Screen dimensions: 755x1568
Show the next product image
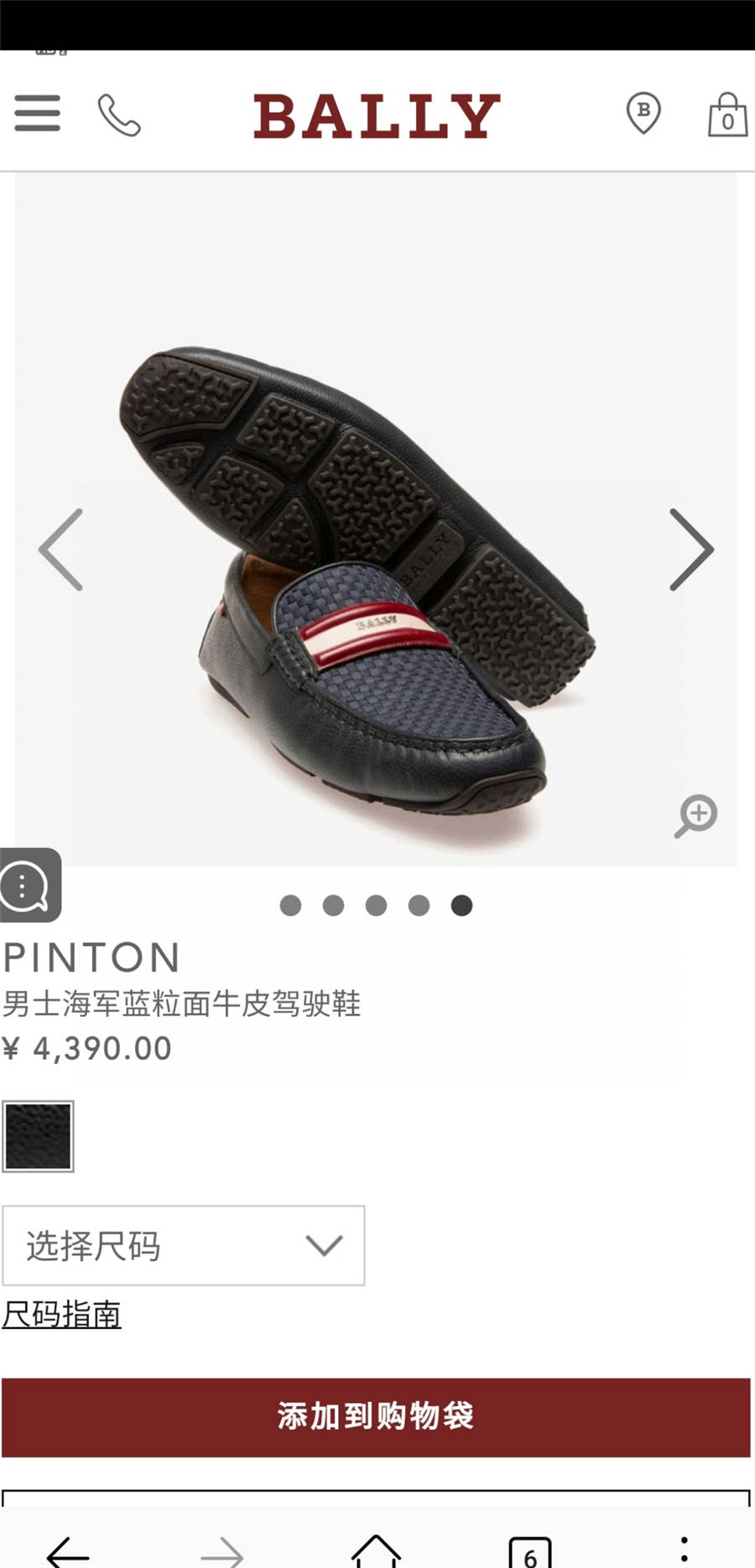(x=691, y=549)
